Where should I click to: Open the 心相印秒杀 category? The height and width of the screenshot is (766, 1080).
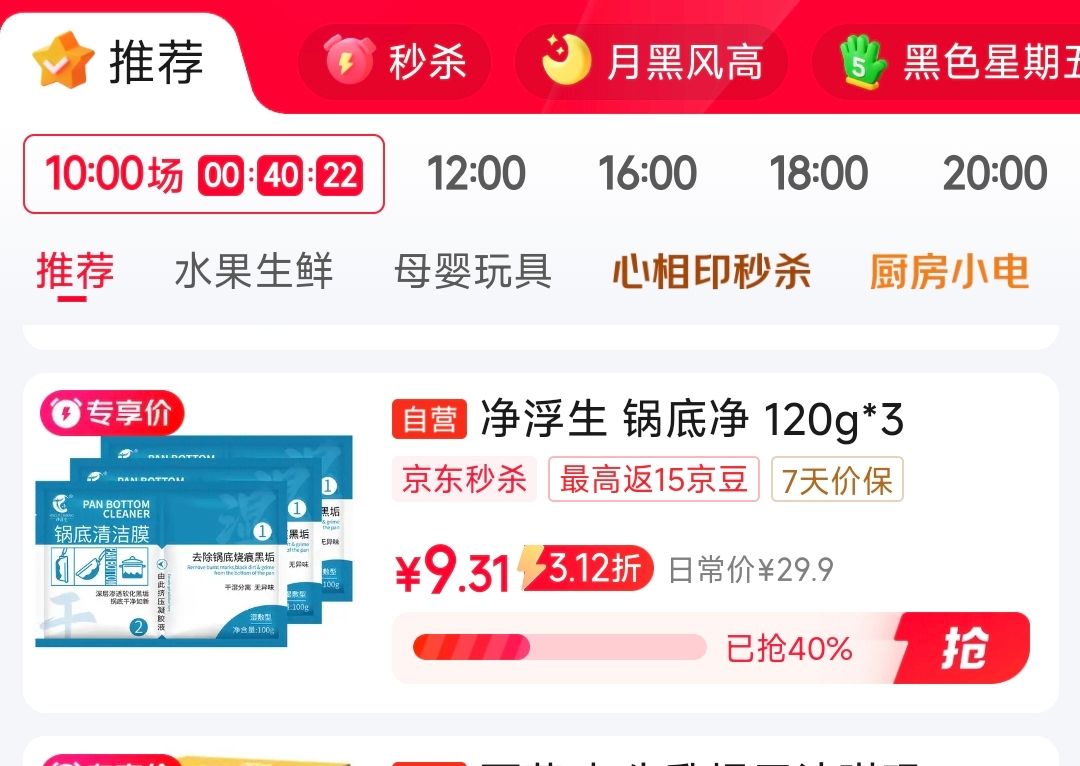(712, 271)
